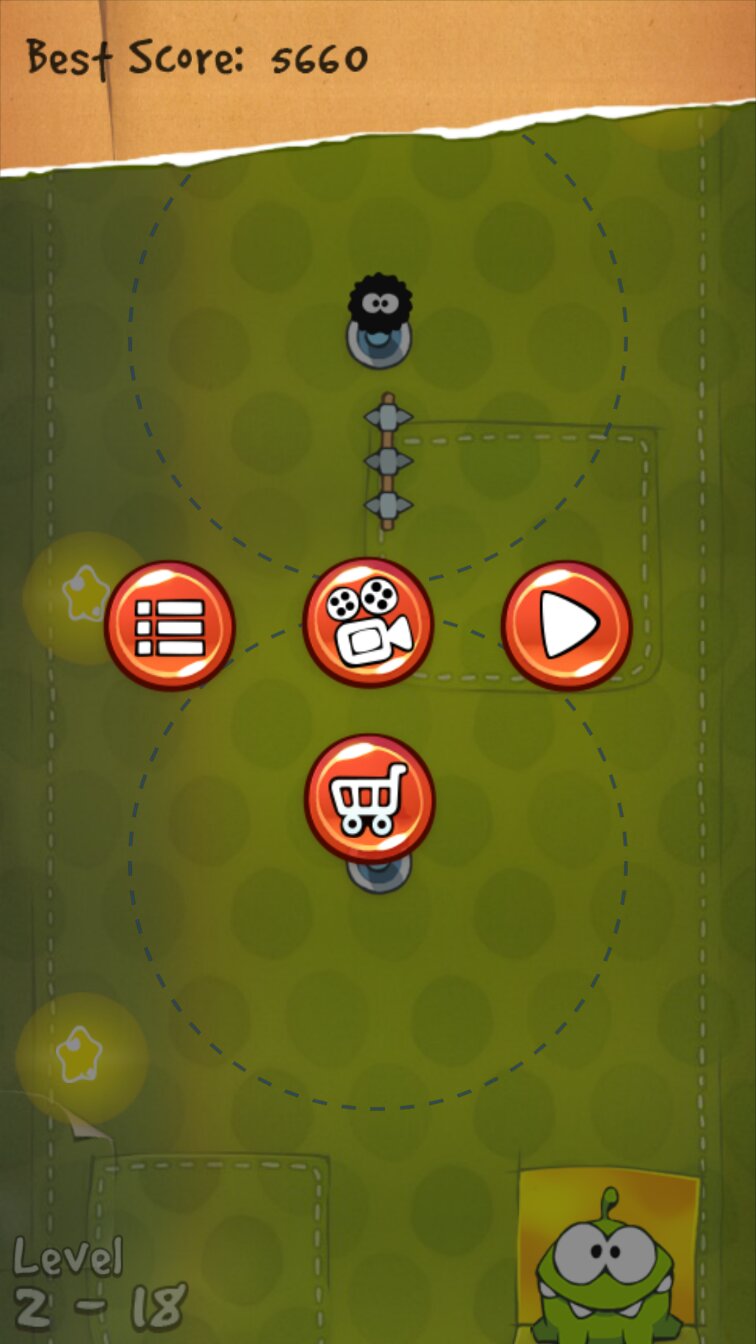756x1344 pixels.
Task: Resume the game with the play button
Action: [x=566, y=626]
